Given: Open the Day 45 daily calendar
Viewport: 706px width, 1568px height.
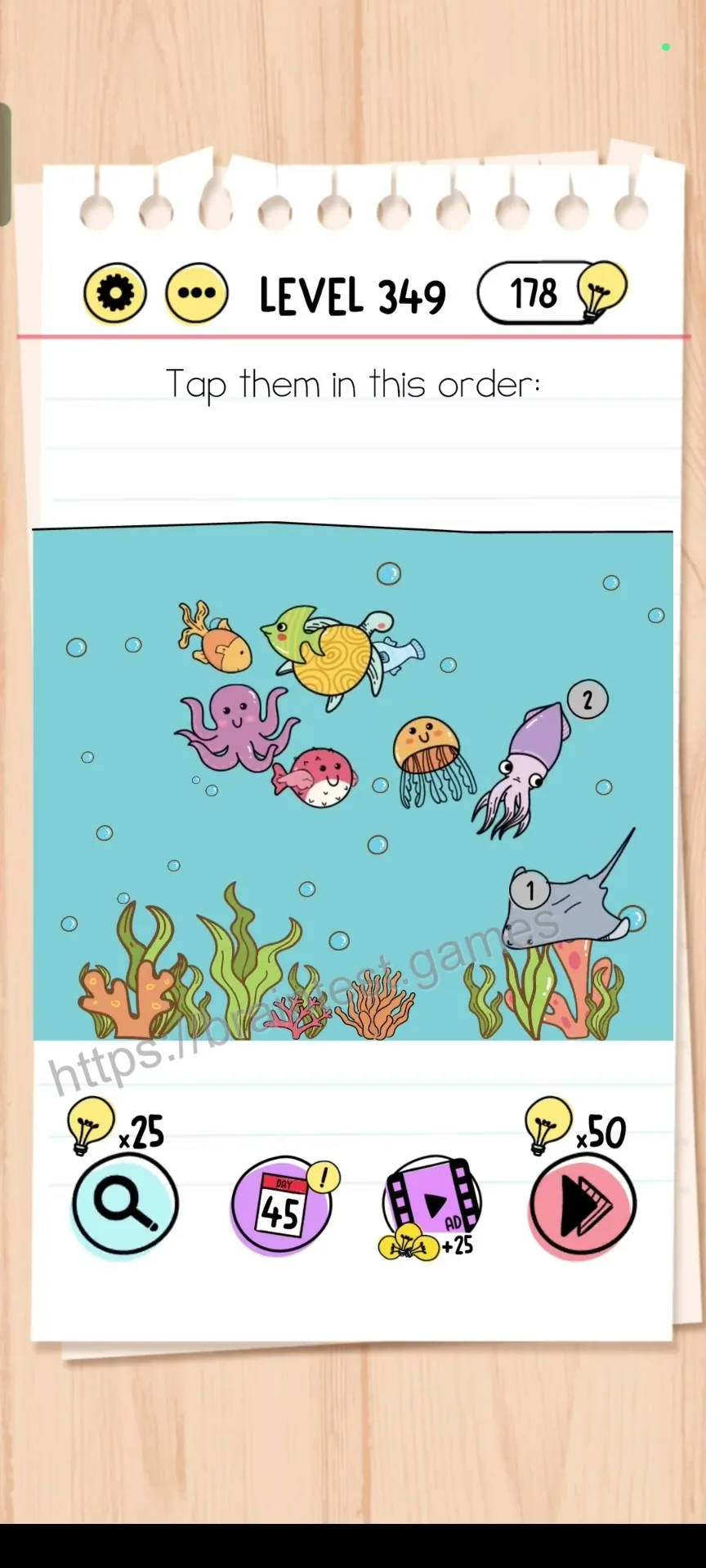Looking at the screenshot, I should point(283,1205).
